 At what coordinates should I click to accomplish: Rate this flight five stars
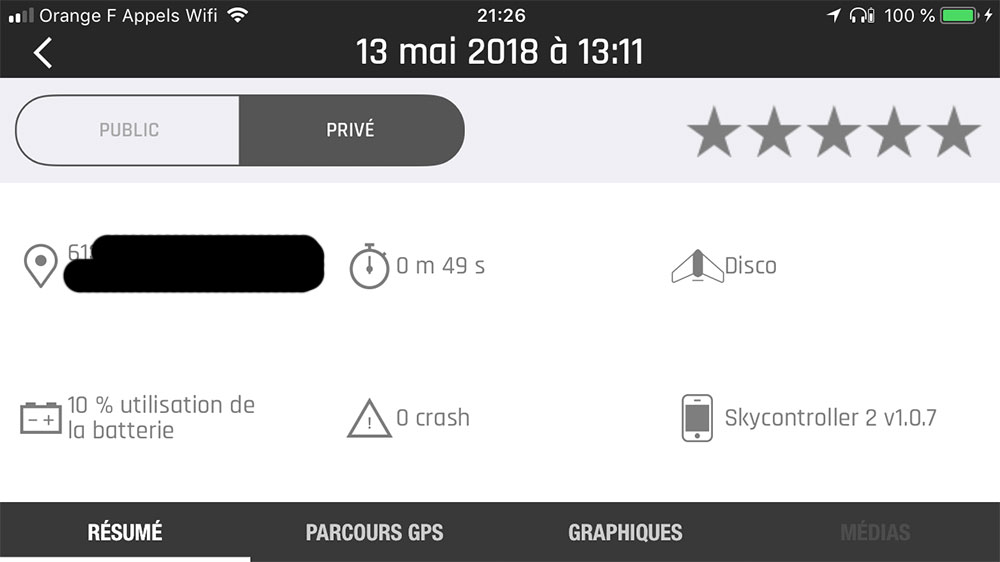click(x=954, y=133)
